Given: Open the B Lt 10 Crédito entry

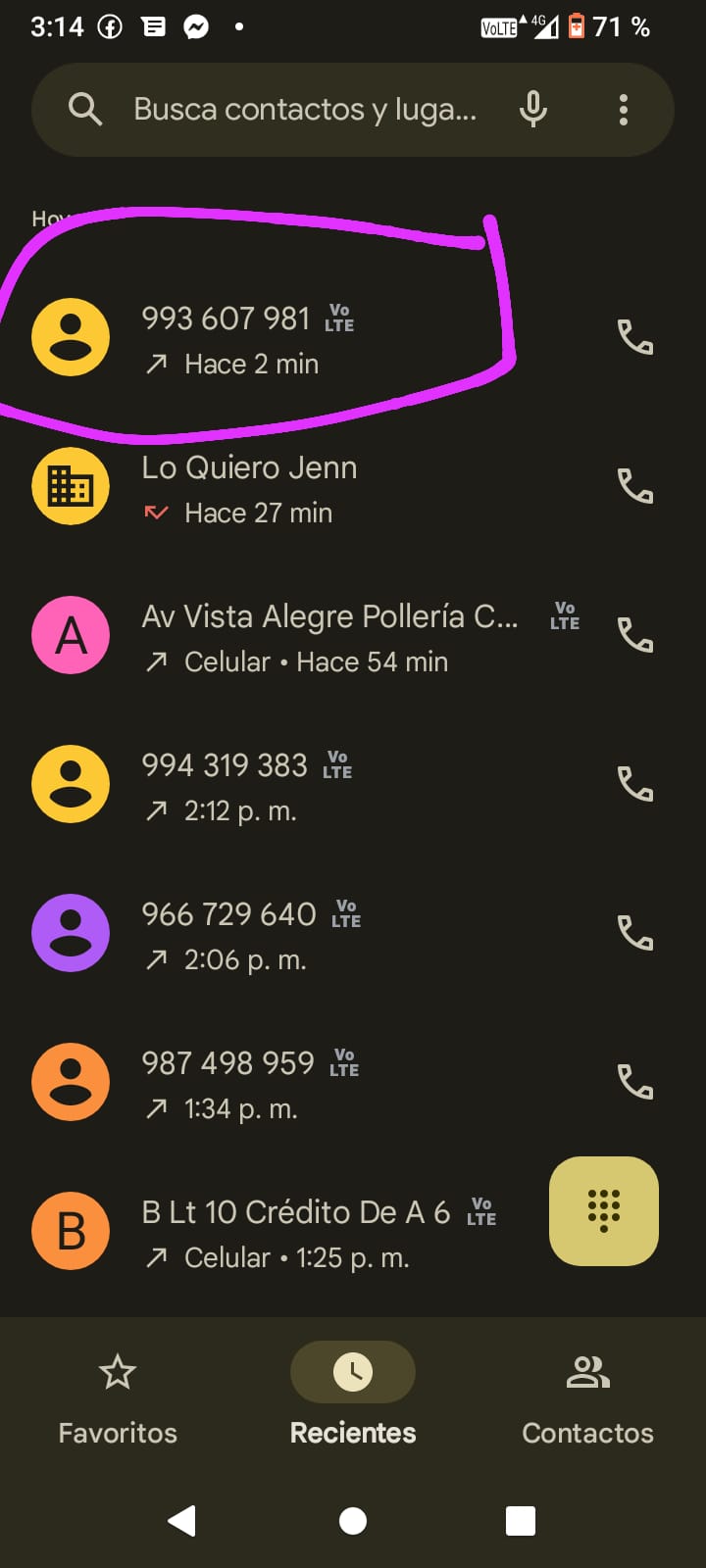Looking at the screenshot, I should (x=294, y=1233).
